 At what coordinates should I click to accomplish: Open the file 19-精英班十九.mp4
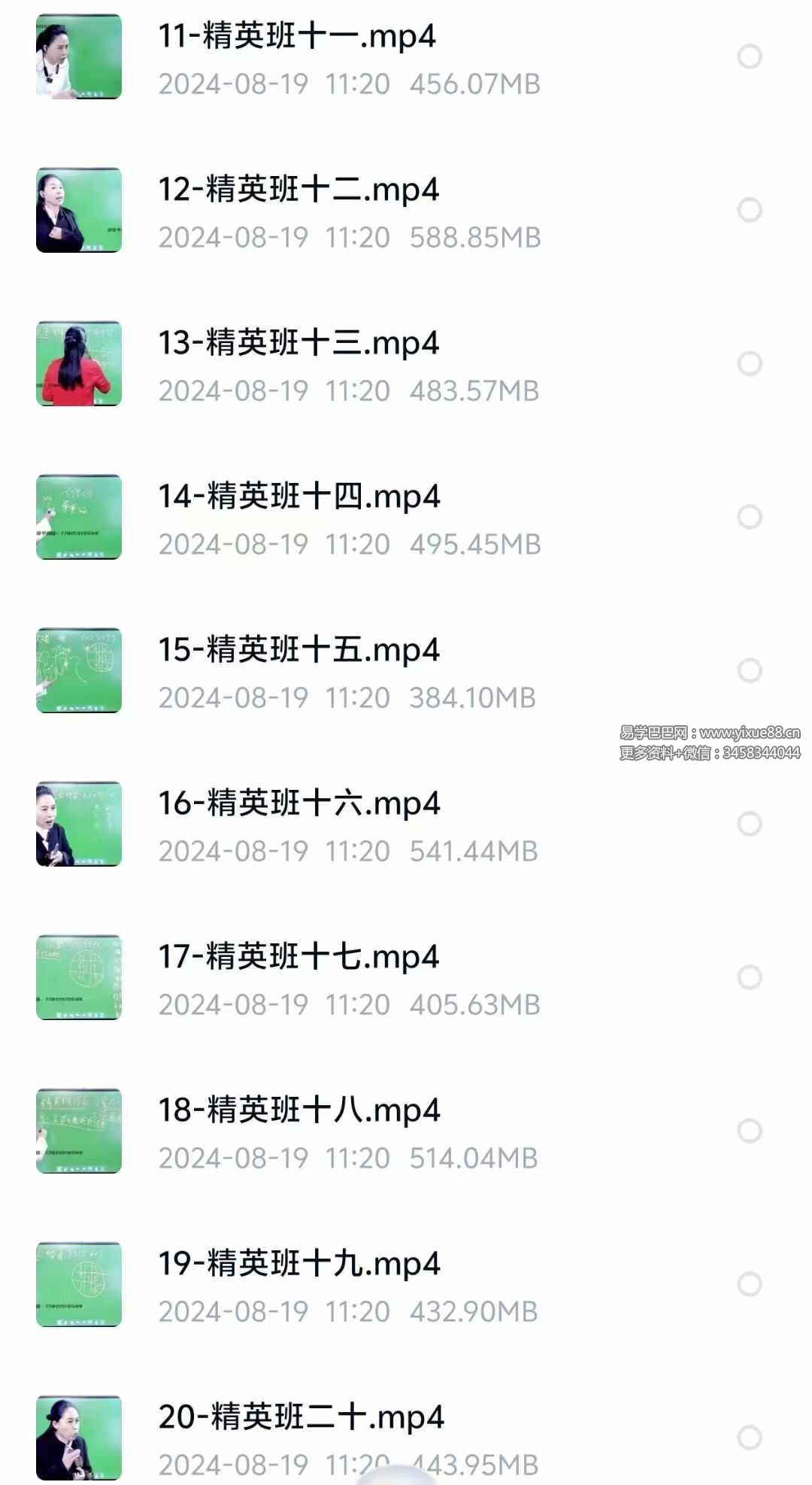[297, 1264]
